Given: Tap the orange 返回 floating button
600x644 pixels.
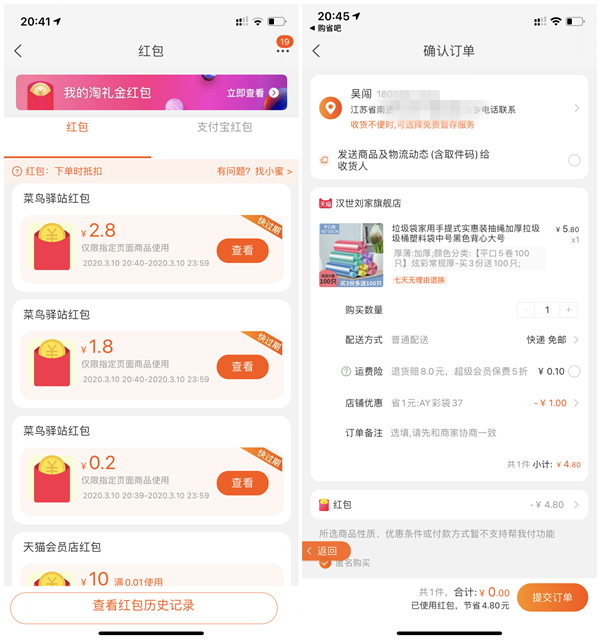Looking at the screenshot, I should tap(327, 551).
